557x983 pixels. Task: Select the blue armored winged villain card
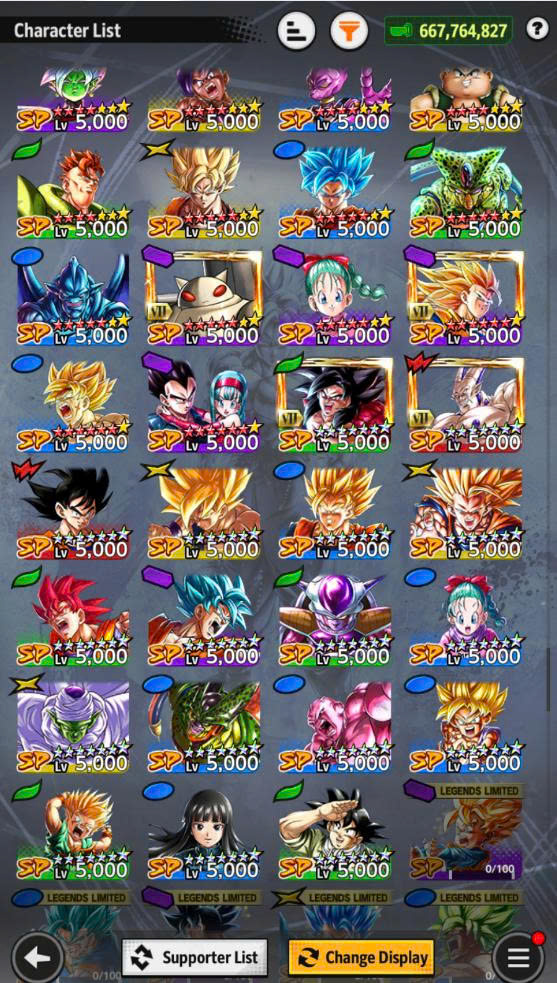[x=73, y=298]
